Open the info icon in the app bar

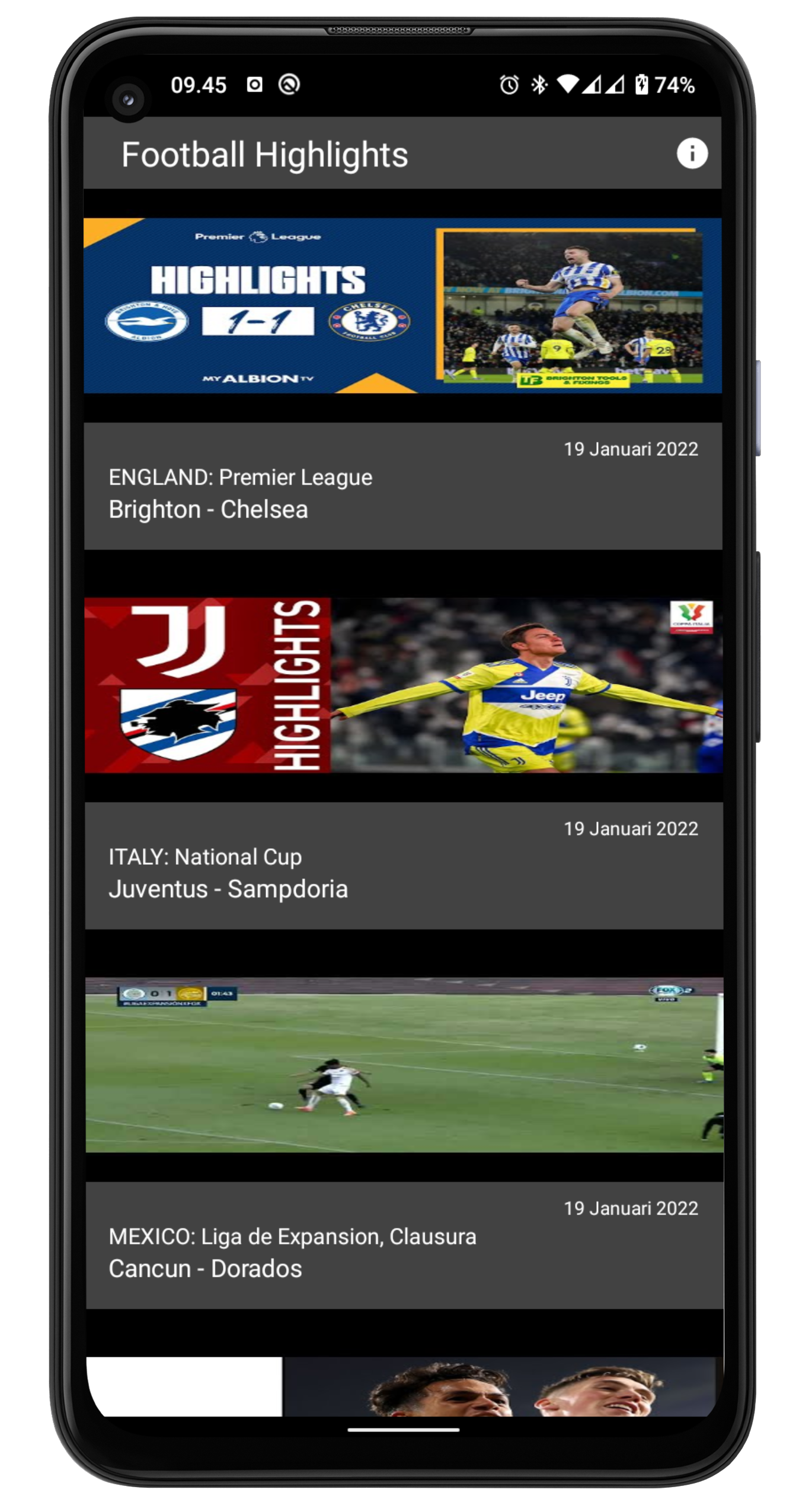pyautogui.click(x=692, y=154)
